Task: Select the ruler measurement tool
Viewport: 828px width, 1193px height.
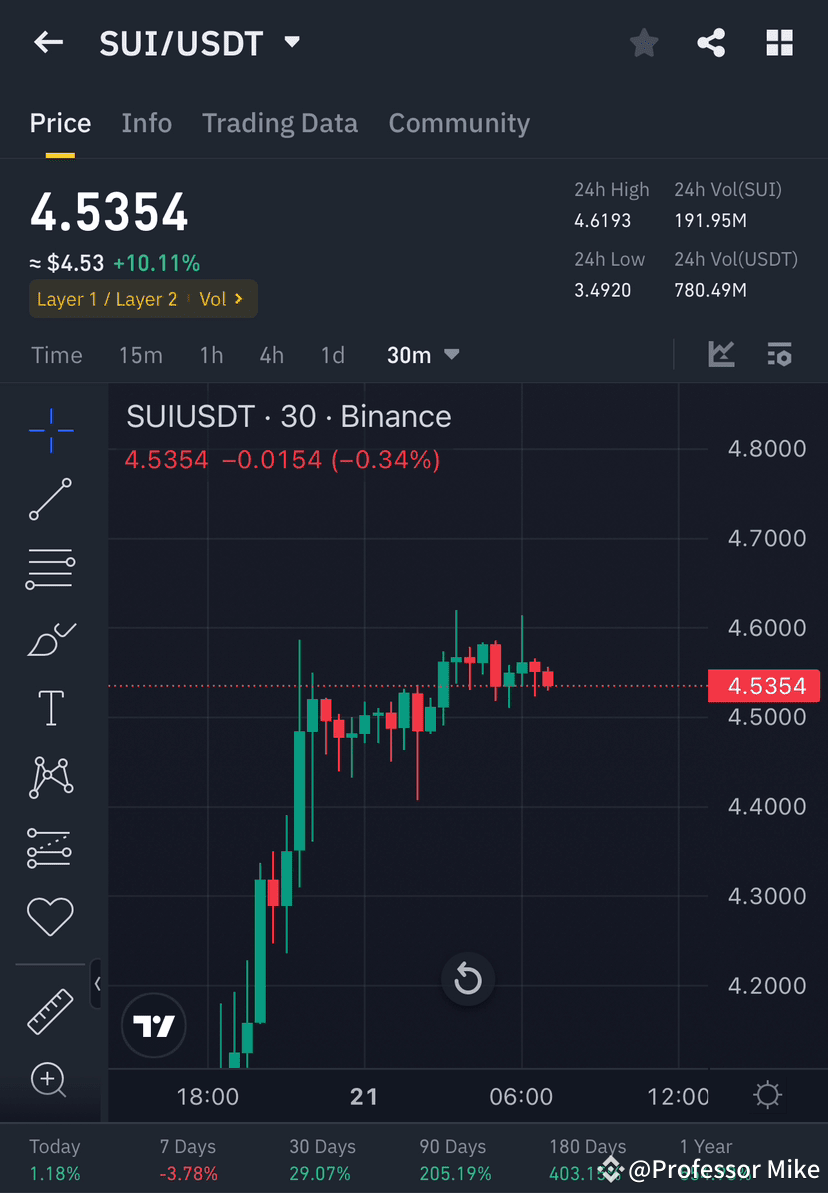Action: tap(50, 1010)
